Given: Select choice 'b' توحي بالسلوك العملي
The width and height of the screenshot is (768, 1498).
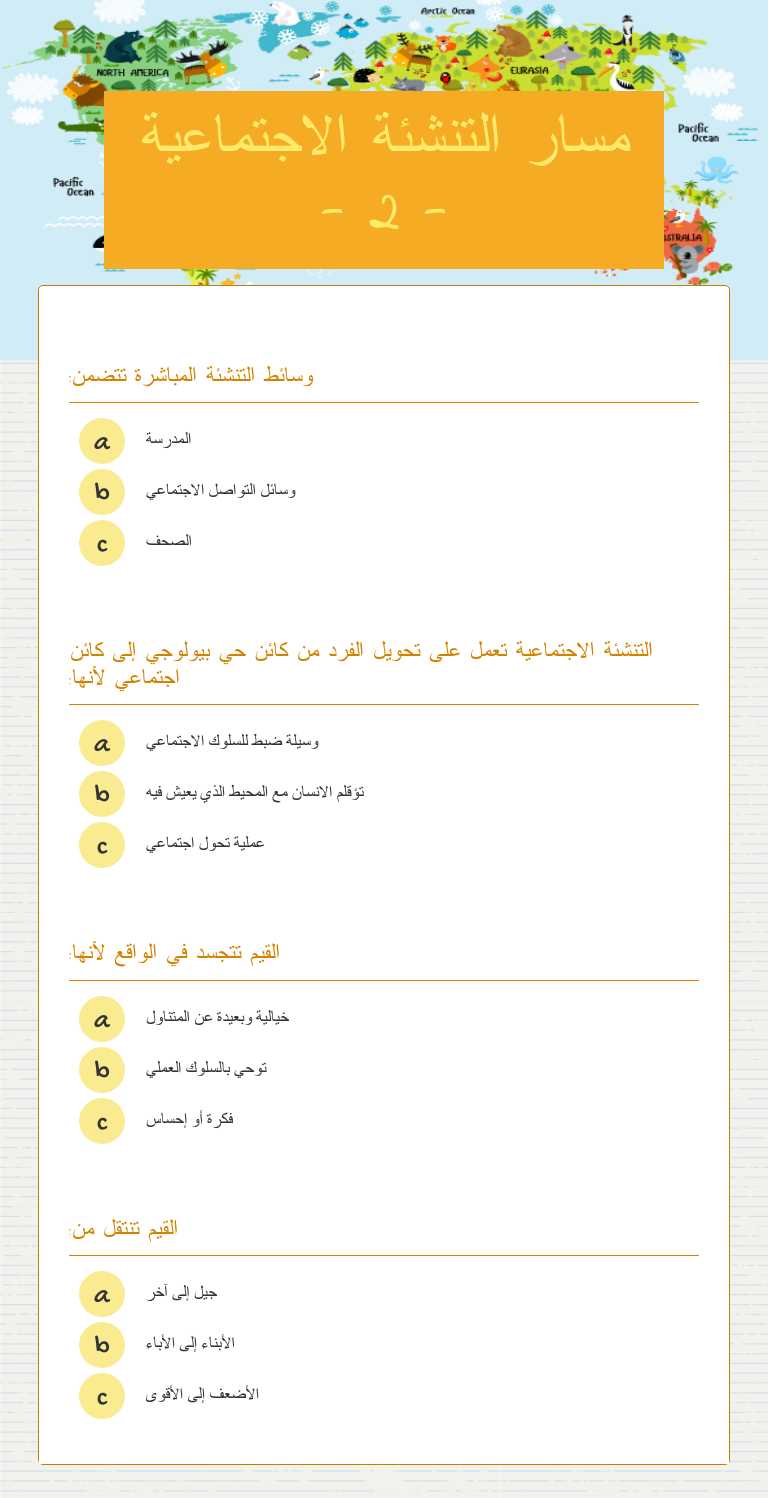Looking at the screenshot, I should [101, 1069].
